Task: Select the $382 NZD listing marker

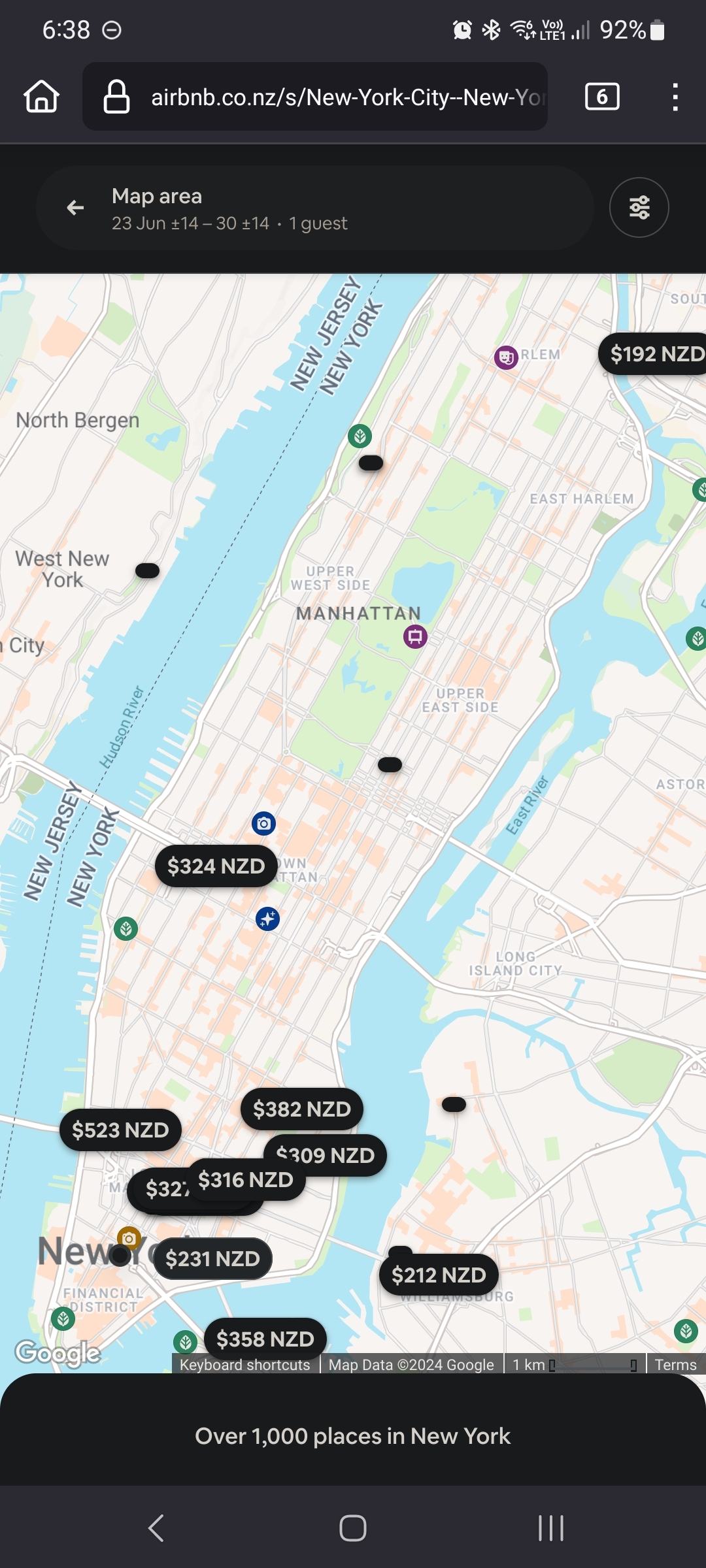Action: (302, 1109)
